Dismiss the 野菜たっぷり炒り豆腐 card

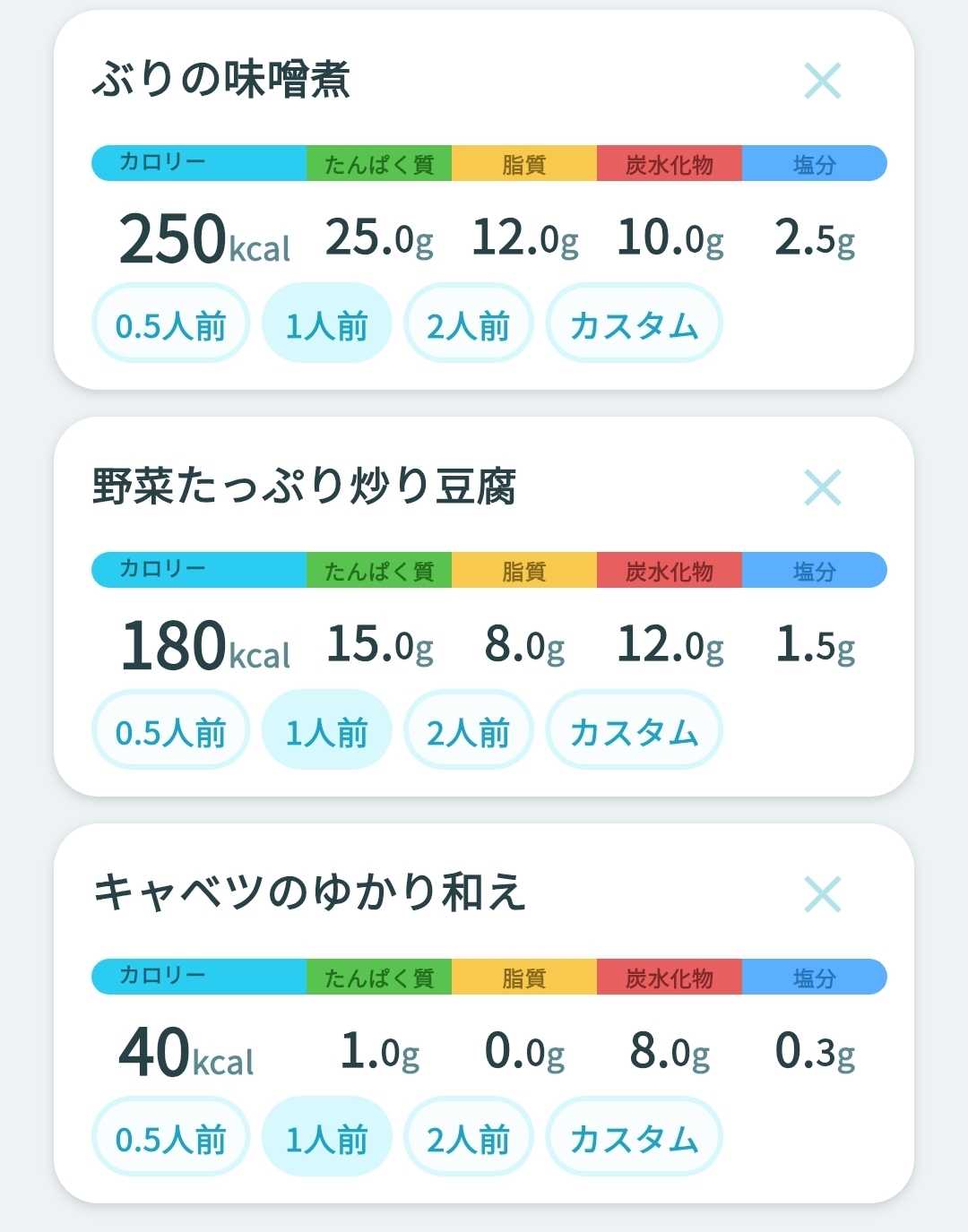click(822, 487)
